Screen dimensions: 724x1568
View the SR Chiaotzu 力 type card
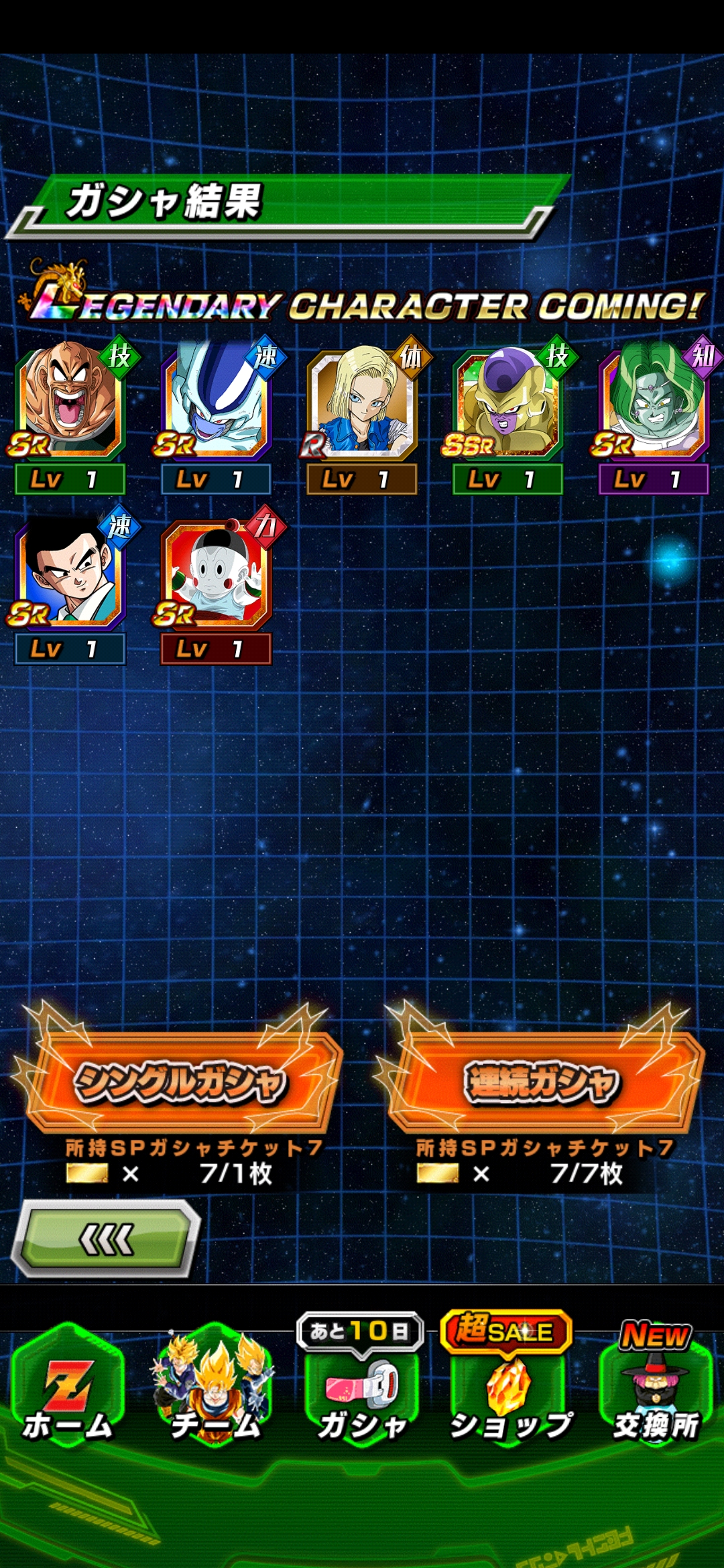pyautogui.click(x=216, y=585)
